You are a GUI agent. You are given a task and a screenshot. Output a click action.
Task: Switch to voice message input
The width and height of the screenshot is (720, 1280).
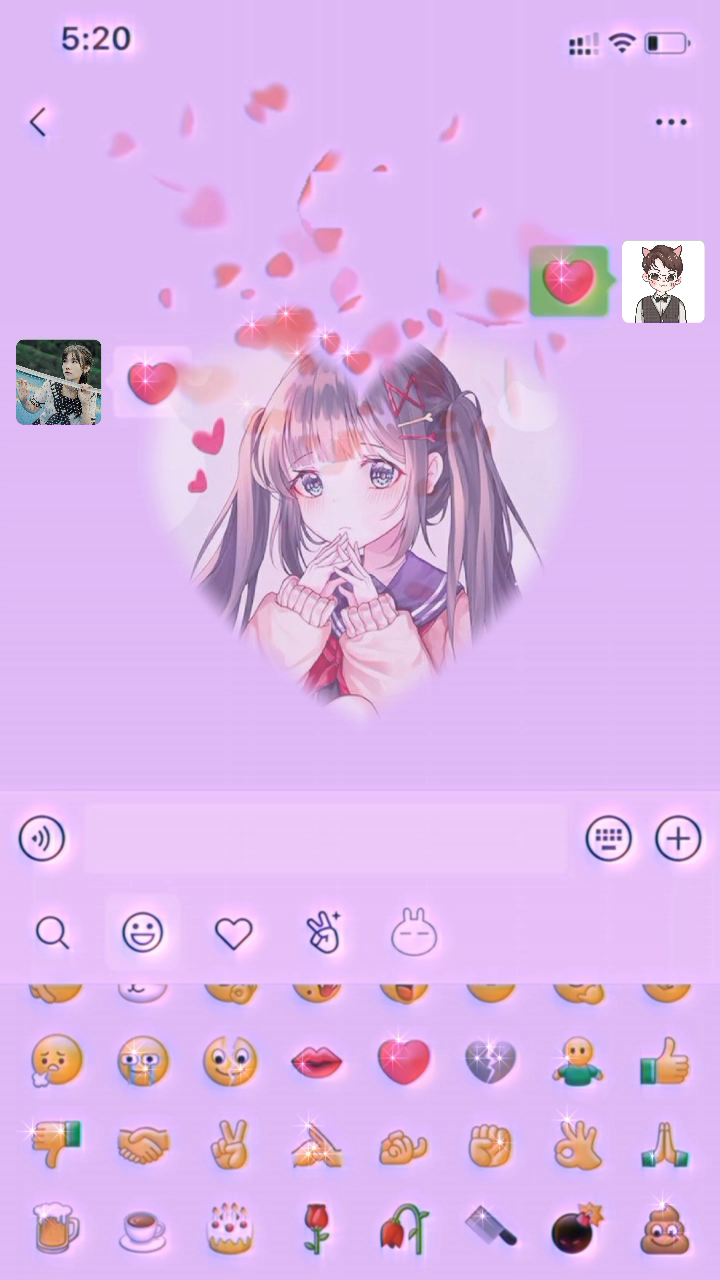tap(42, 838)
